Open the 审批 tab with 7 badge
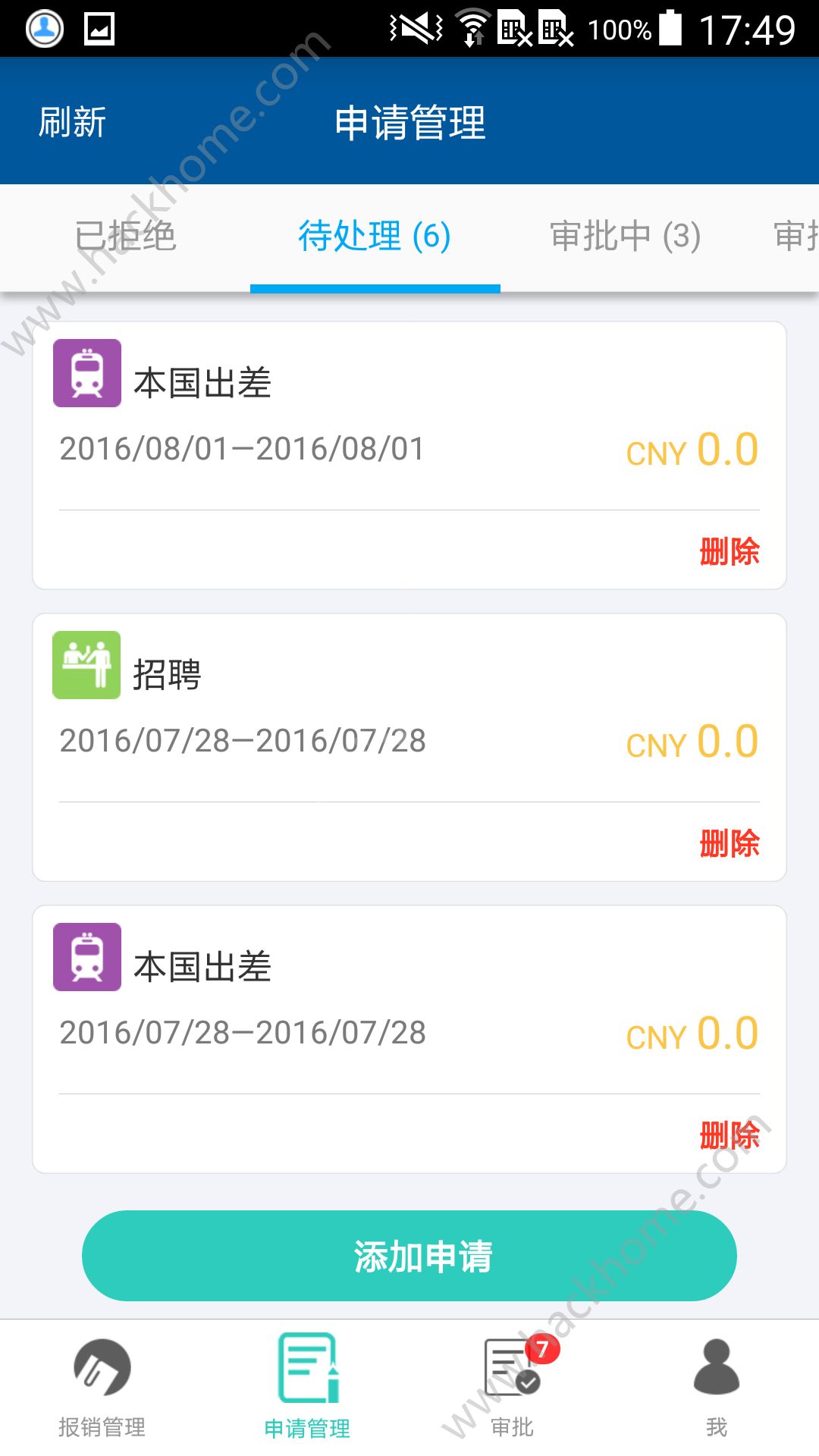The height and width of the screenshot is (1456, 819). [x=513, y=1386]
